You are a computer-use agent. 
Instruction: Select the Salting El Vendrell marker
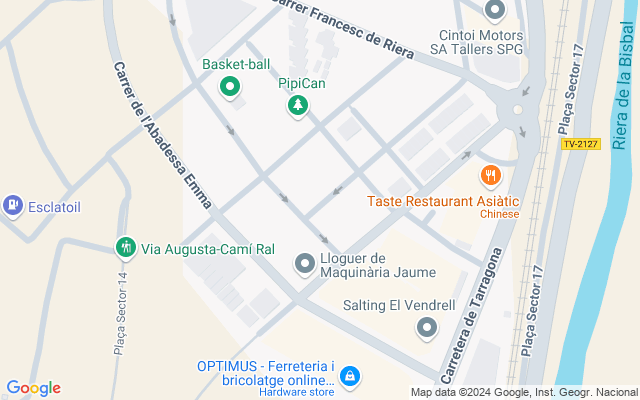click(x=427, y=329)
